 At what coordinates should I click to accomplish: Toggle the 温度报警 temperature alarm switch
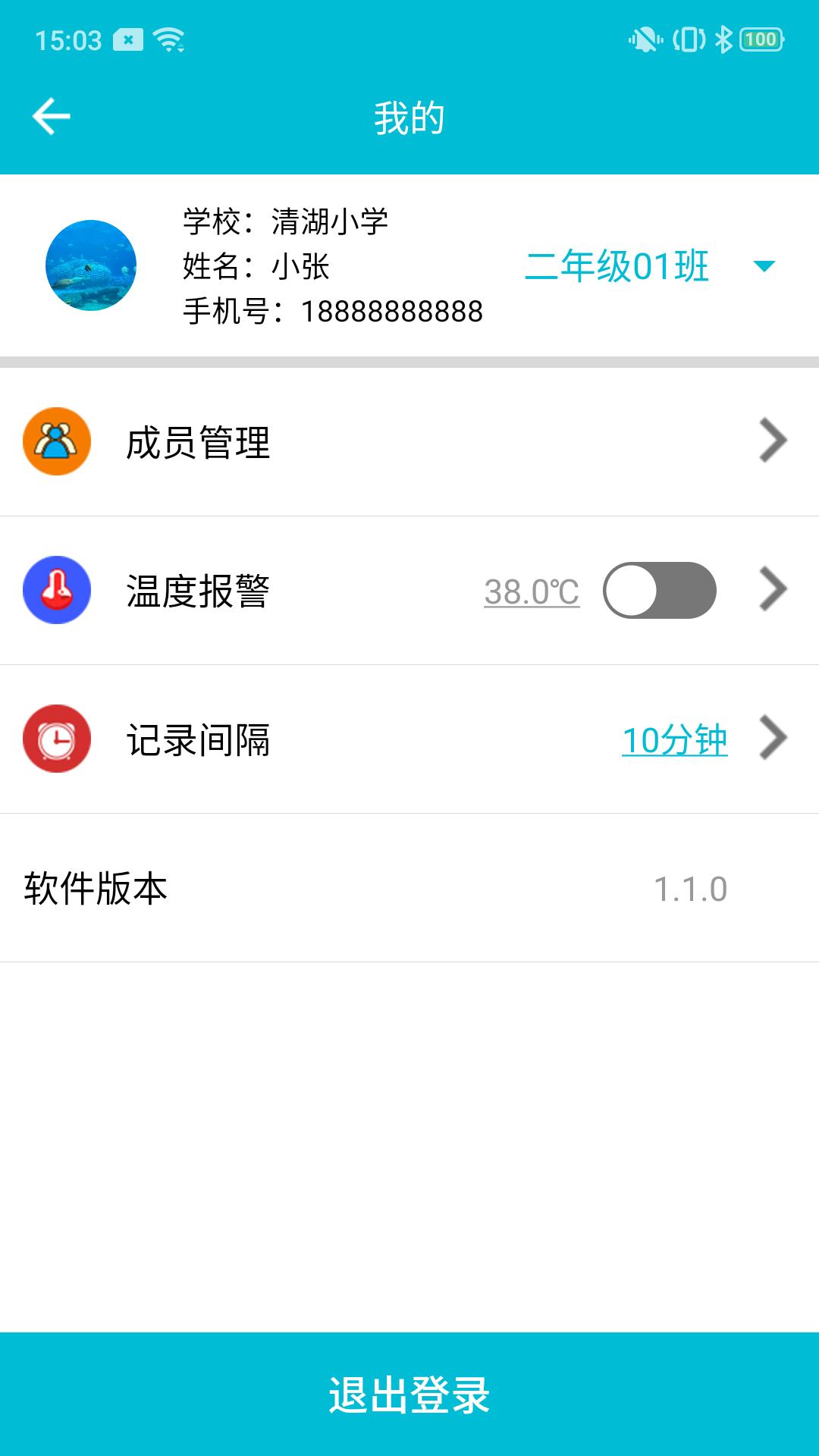pos(659,590)
